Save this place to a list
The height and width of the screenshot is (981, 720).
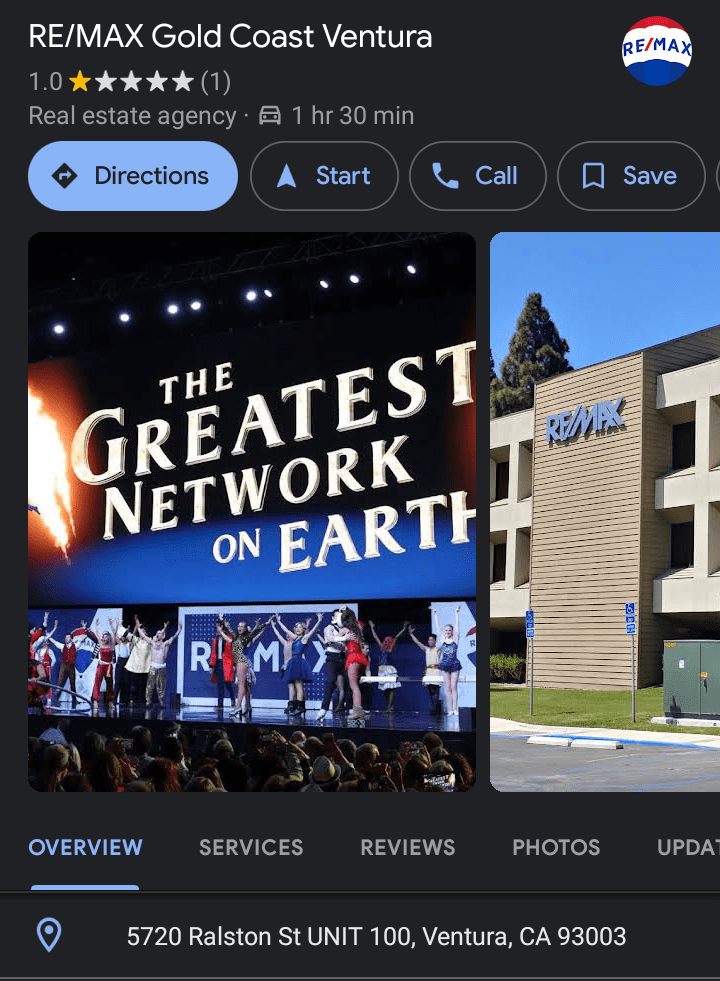[x=631, y=176]
